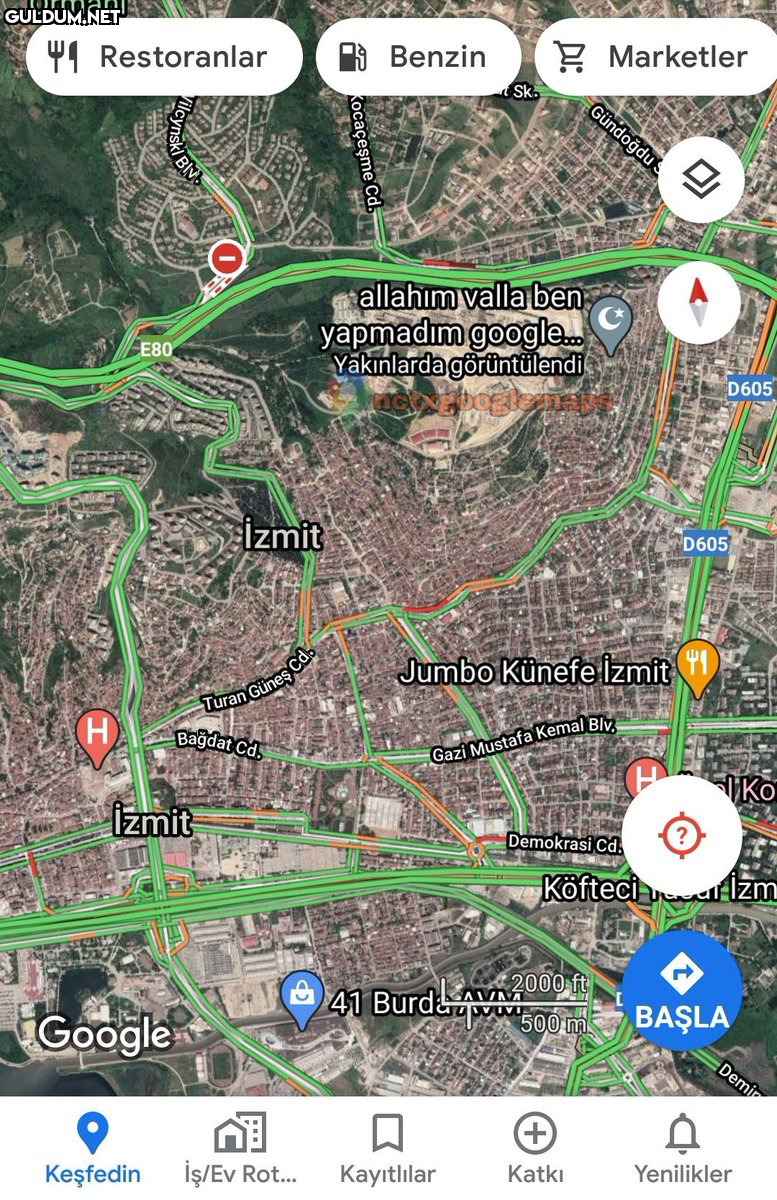Select the Benzin filter chip

pyautogui.click(x=417, y=57)
